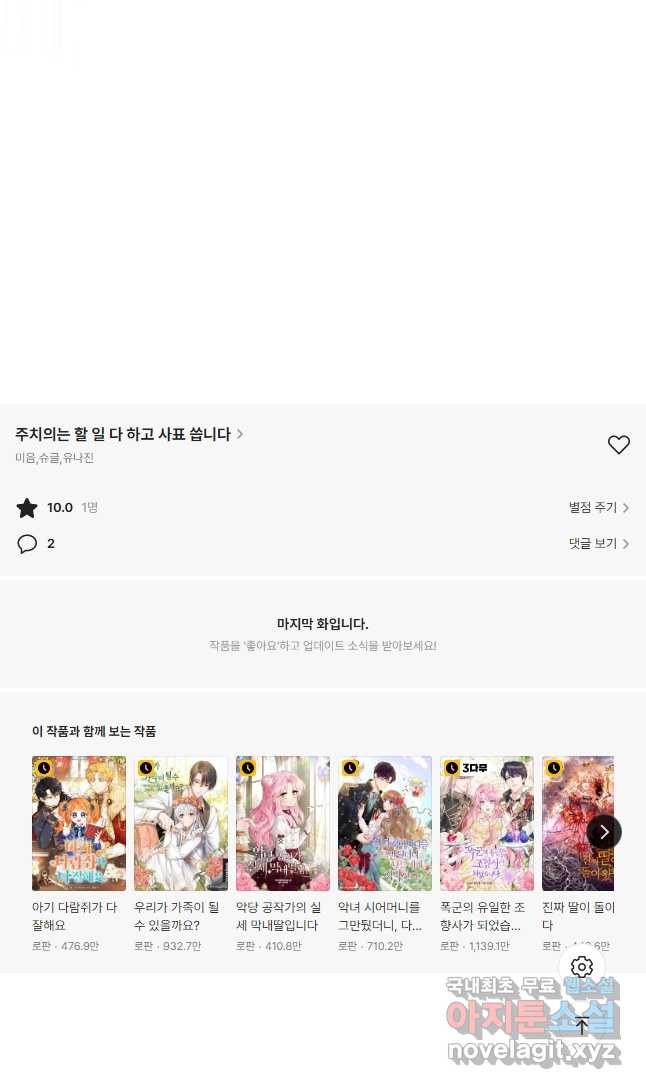Open the webtoon 악당 공작가의 실세 막내딸입니다
The width and height of the screenshot is (646, 1089).
[x=283, y=823]
